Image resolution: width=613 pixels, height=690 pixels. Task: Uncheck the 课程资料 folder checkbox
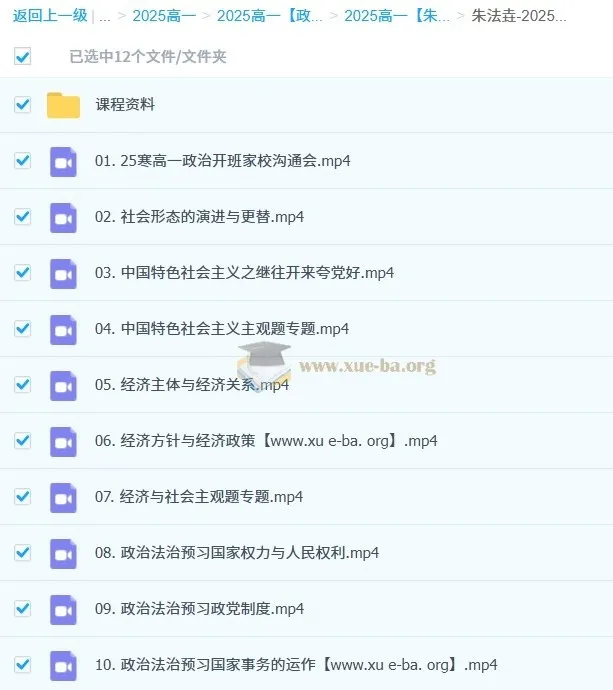pyautogui.click(x=23, y=104)
